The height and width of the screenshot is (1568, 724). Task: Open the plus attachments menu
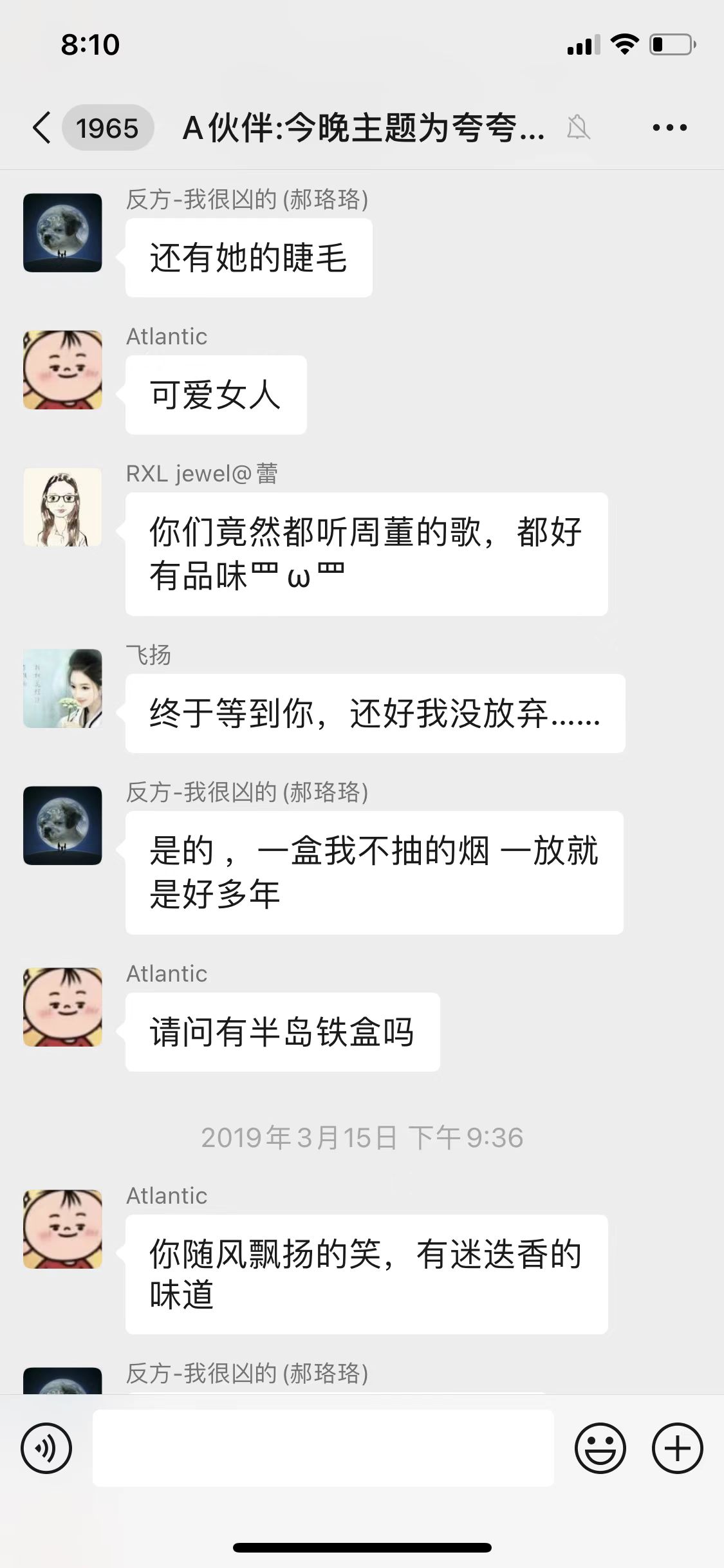pos(677,1448)
